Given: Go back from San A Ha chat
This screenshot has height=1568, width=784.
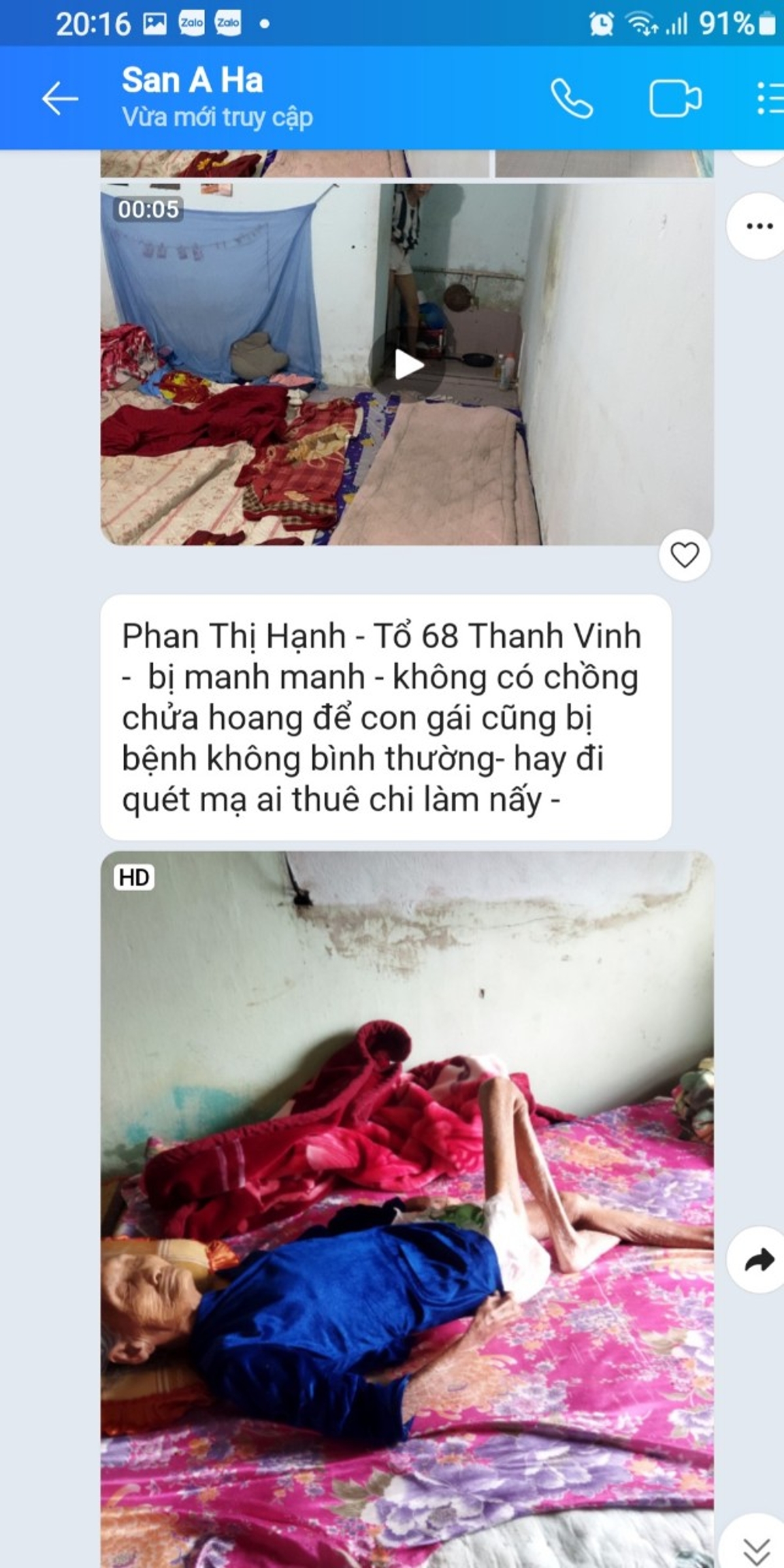Looking at the screenshot, I should coord(59,99).
